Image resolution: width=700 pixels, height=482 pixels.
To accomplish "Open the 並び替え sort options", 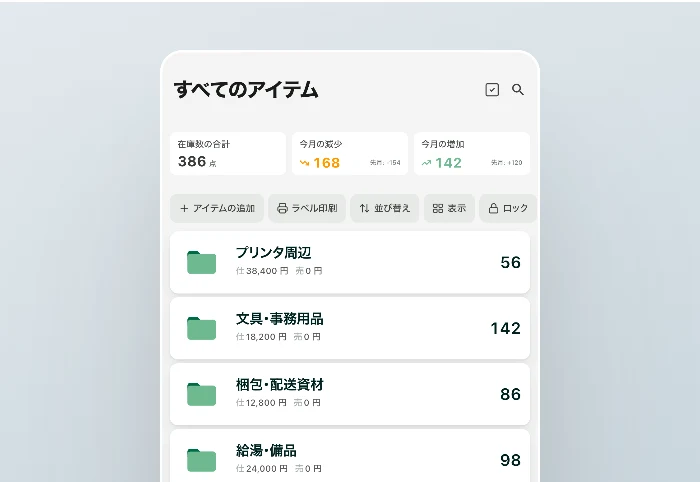I will click(x=384, y=208).
